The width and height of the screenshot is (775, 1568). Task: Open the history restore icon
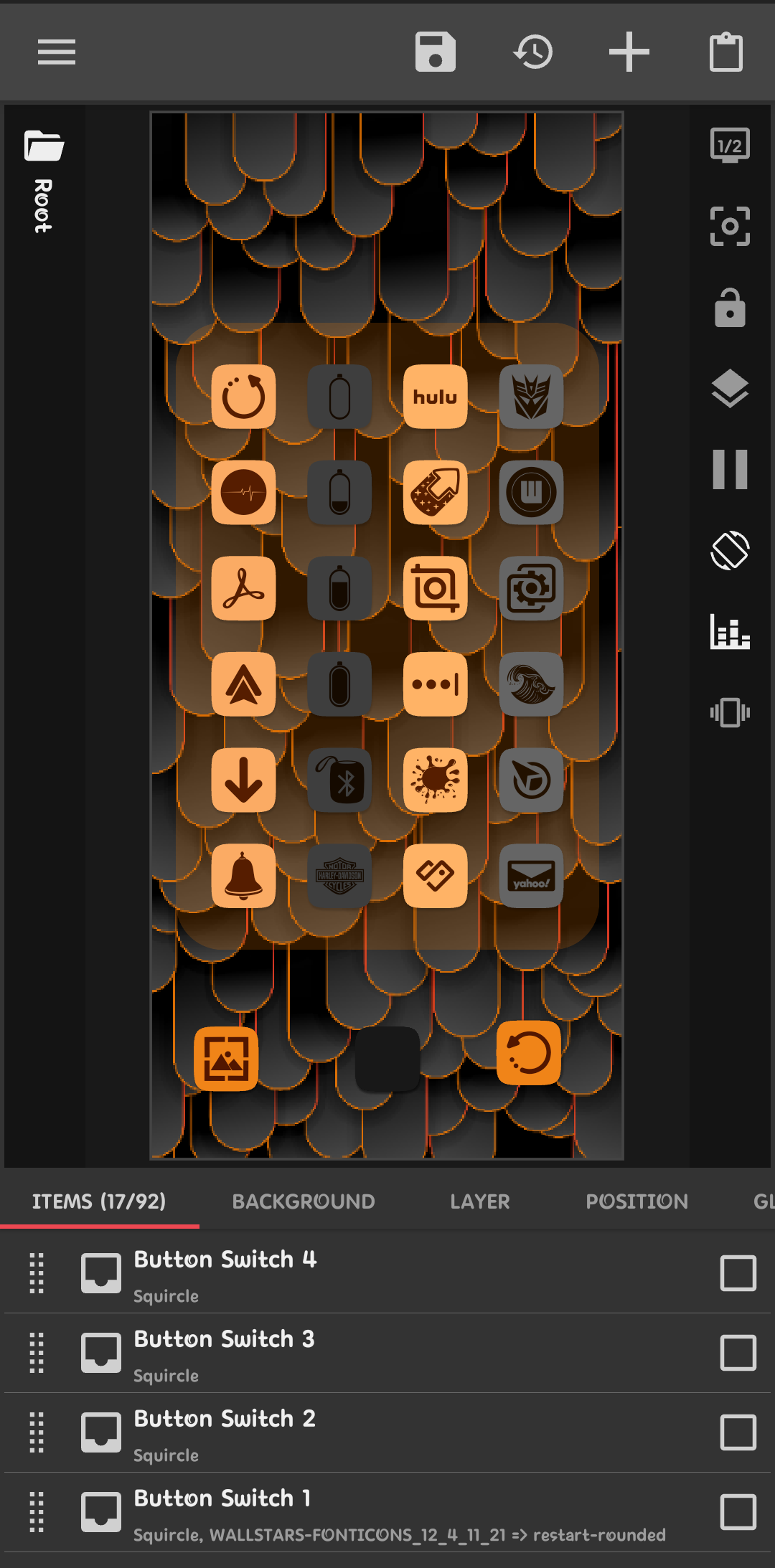pyautogui.click(x=533, y=52)
